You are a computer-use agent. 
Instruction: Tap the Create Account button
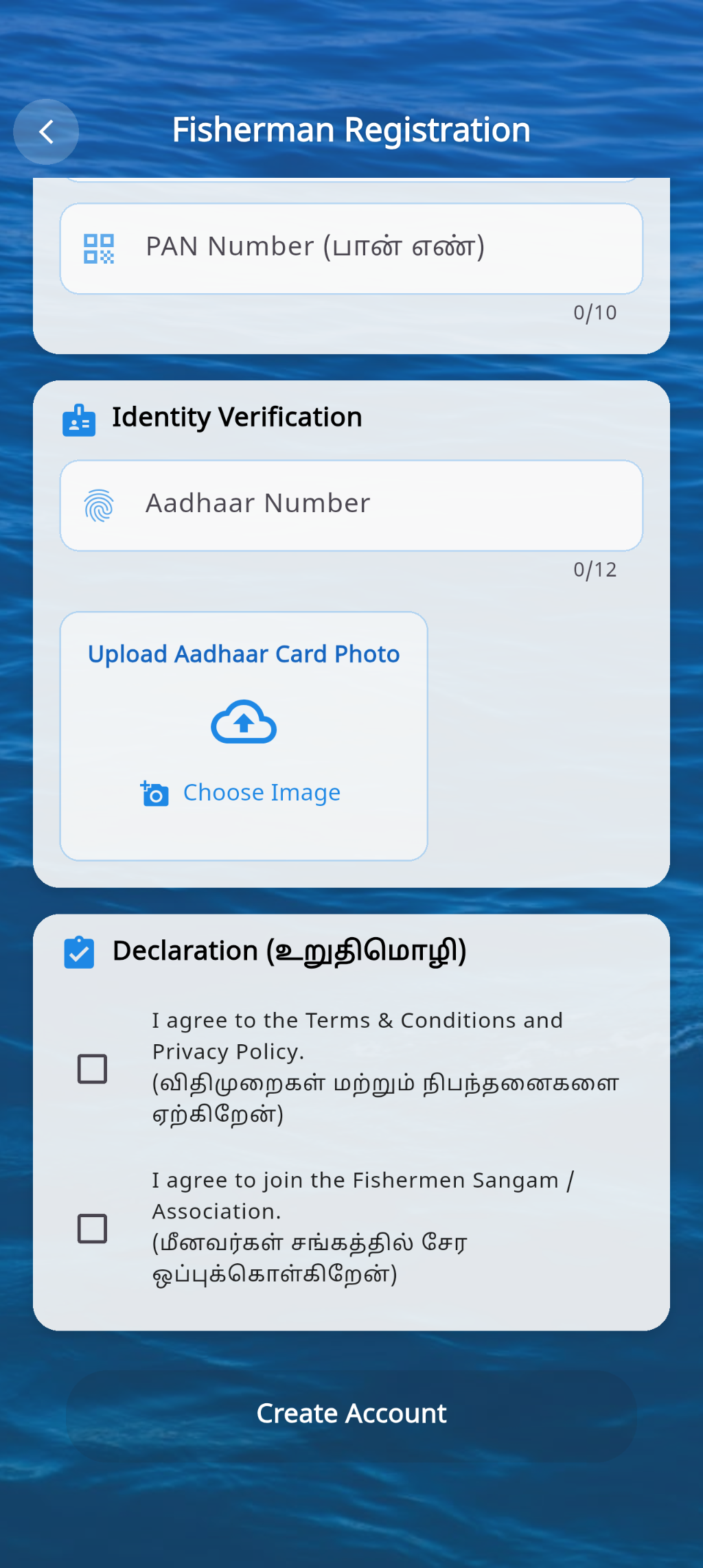tap(351, 1414)
